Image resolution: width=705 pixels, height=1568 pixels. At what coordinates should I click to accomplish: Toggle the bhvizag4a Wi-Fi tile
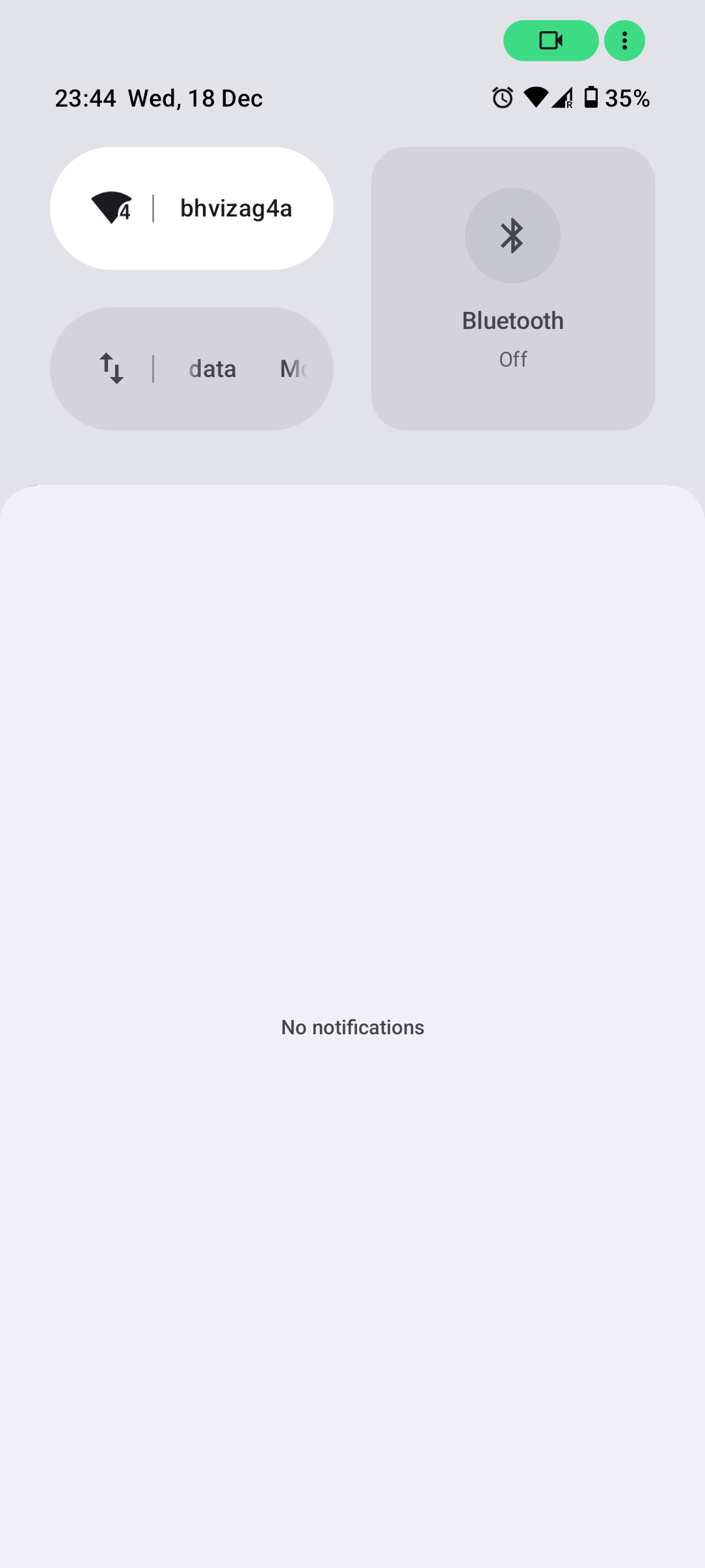(192, 208)
